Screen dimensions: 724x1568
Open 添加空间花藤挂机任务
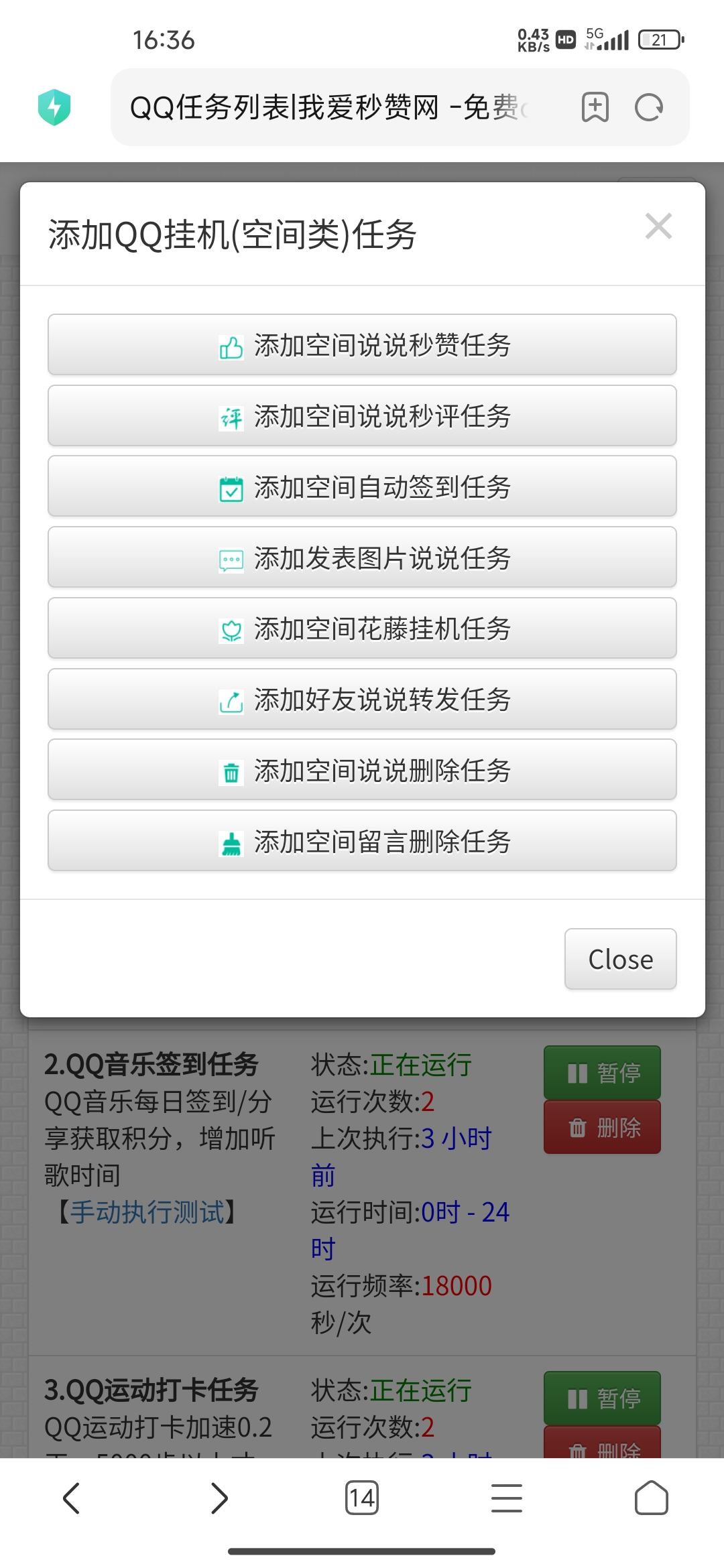pyautogui.click(x=362, y=629)
